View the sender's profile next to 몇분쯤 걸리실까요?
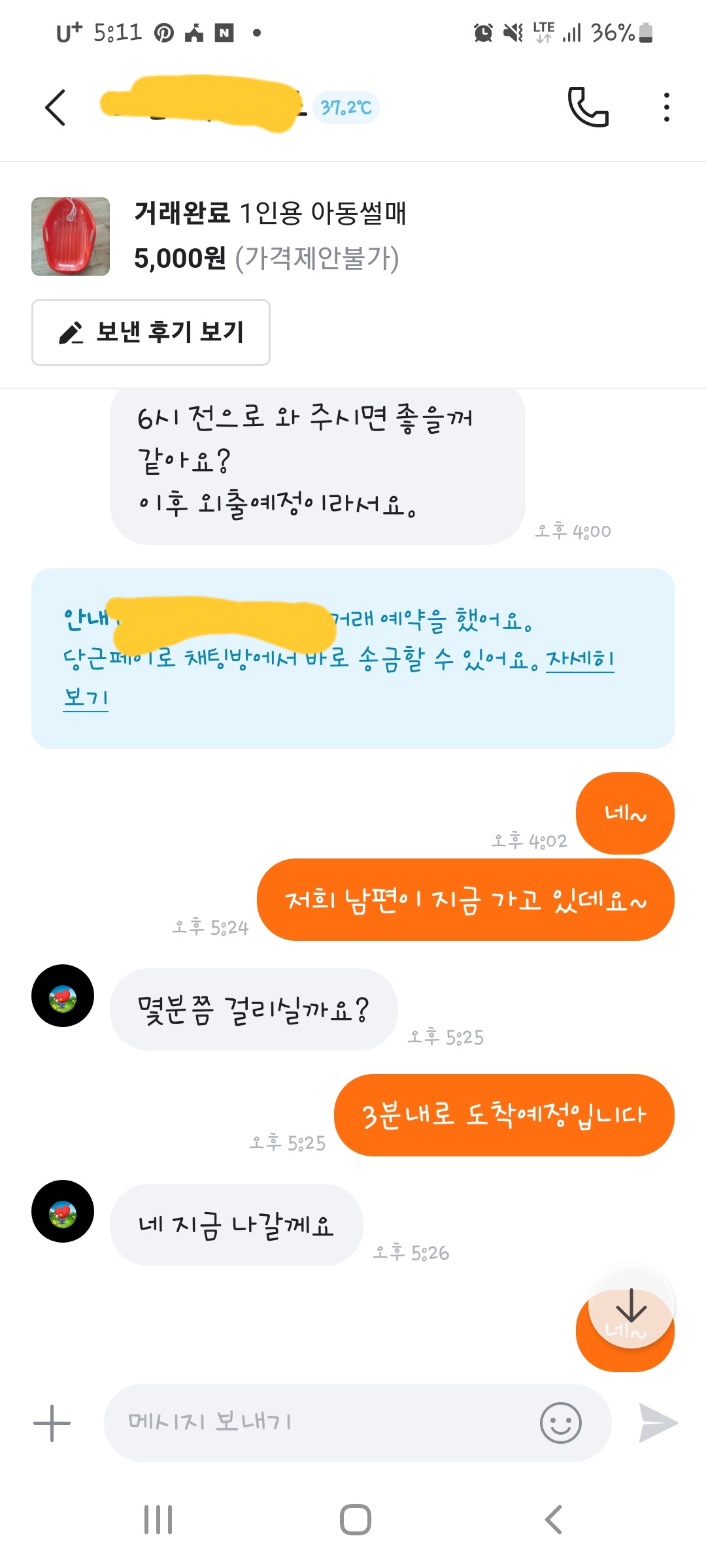Viewport: 706px width, 1568px height. click(63, 996)
